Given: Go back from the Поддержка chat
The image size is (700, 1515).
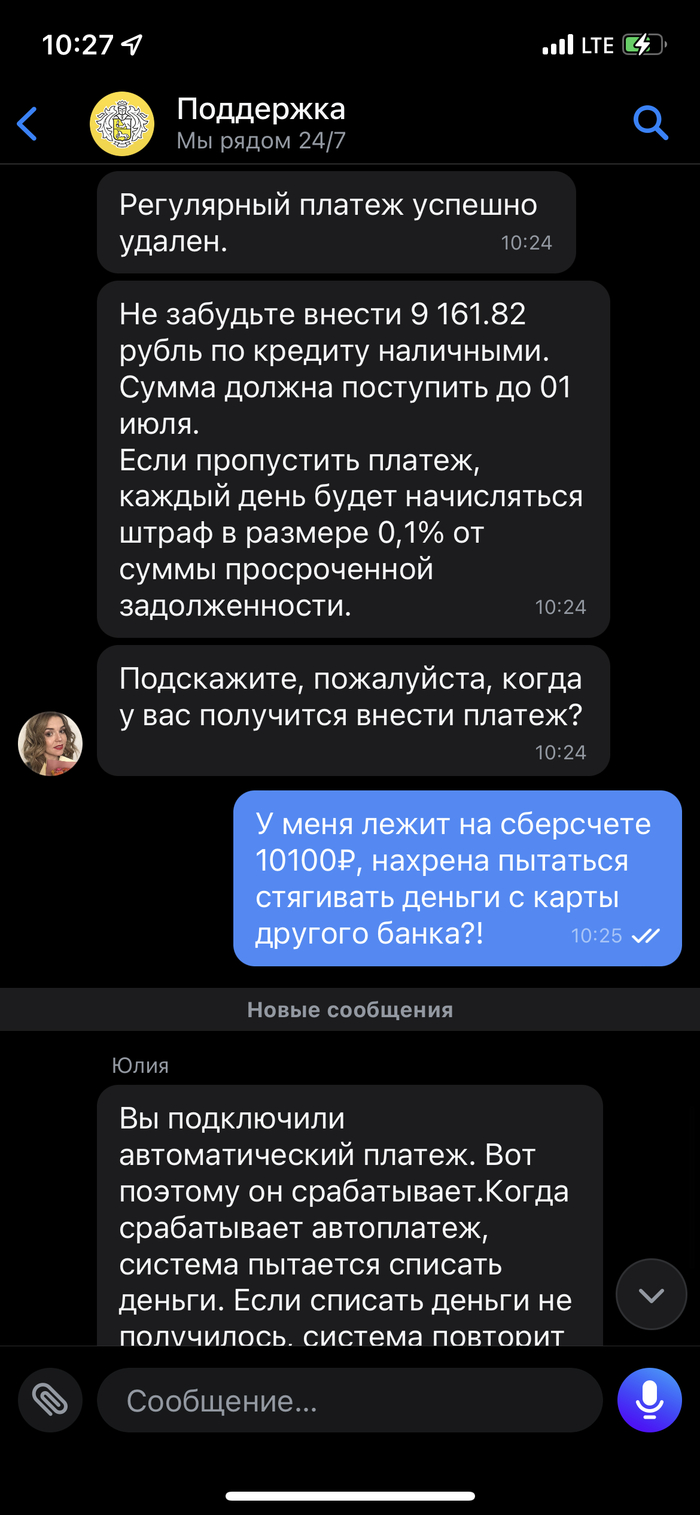Looking at the screenshot, I should pyautogui.click(x=28, y=124).
